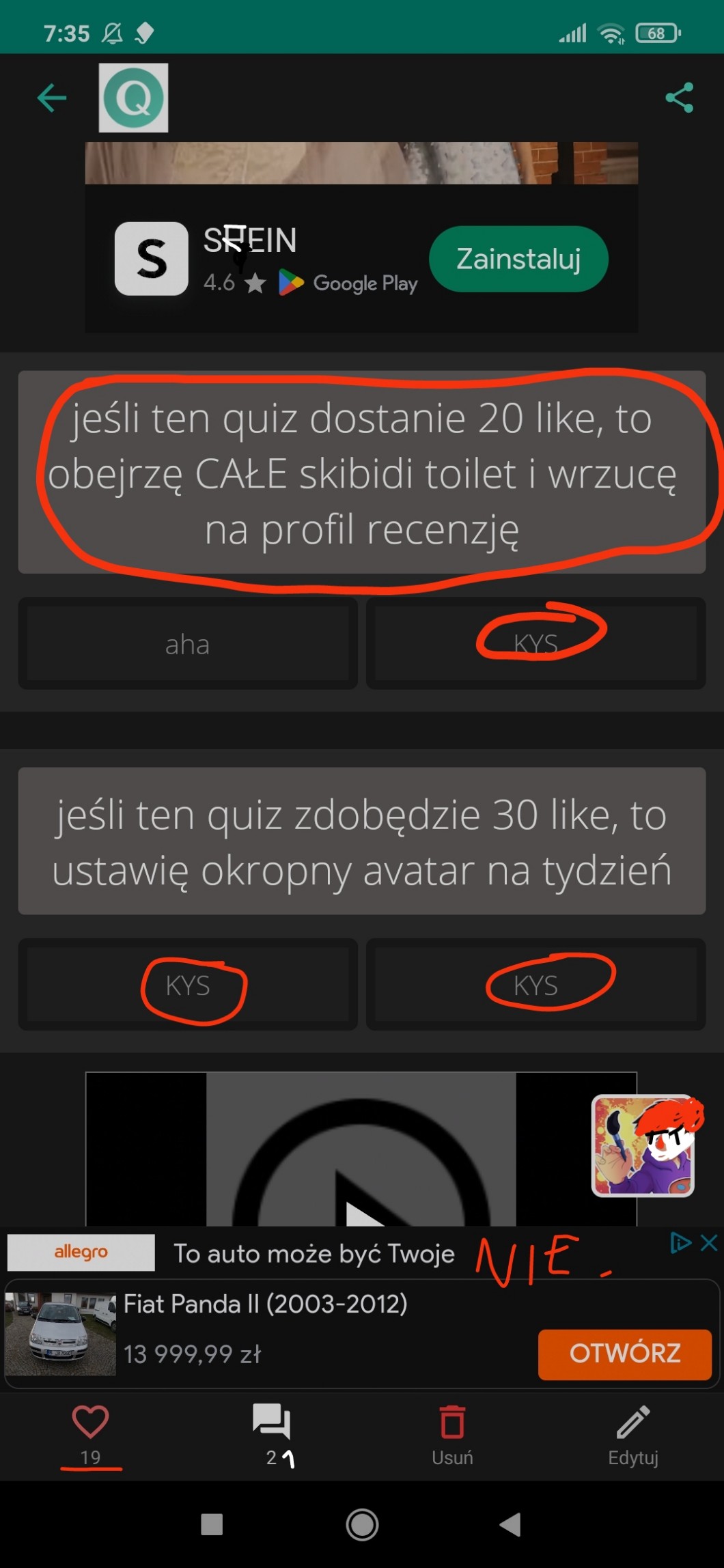The width and height of the screenshot is (724, 1568).
Task: Choose the answer 'aha'
Action: click(x=188, y=644)
